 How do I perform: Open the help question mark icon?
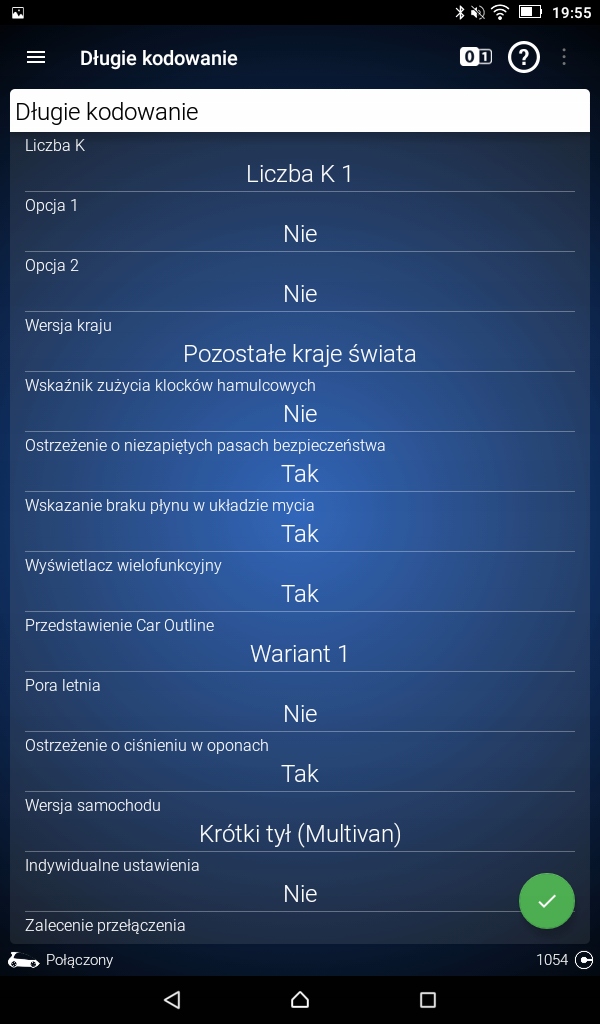[x=524, y=57]
